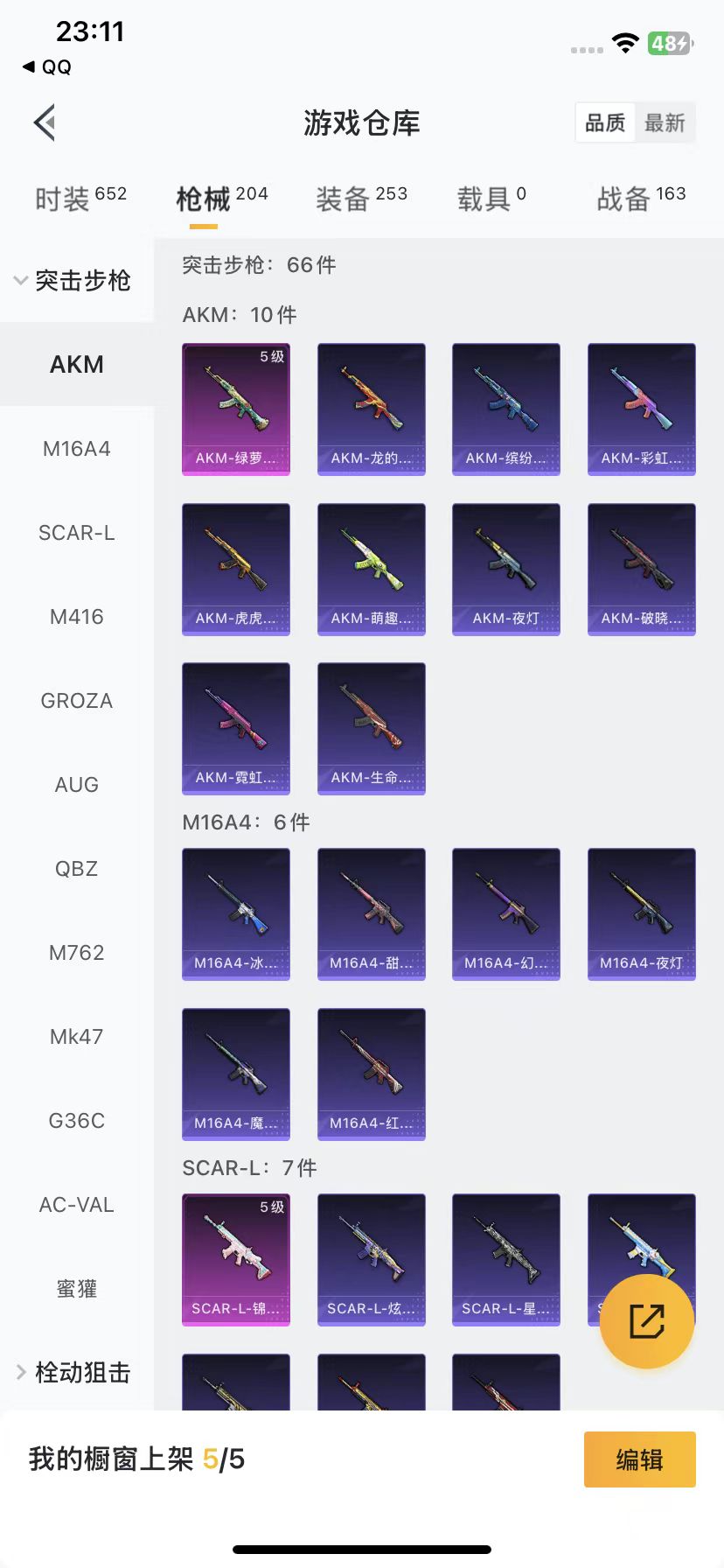The height and width of the screenshot is (1568, 724).
Task: Switch to the 时装 tab
Action: 80,199
